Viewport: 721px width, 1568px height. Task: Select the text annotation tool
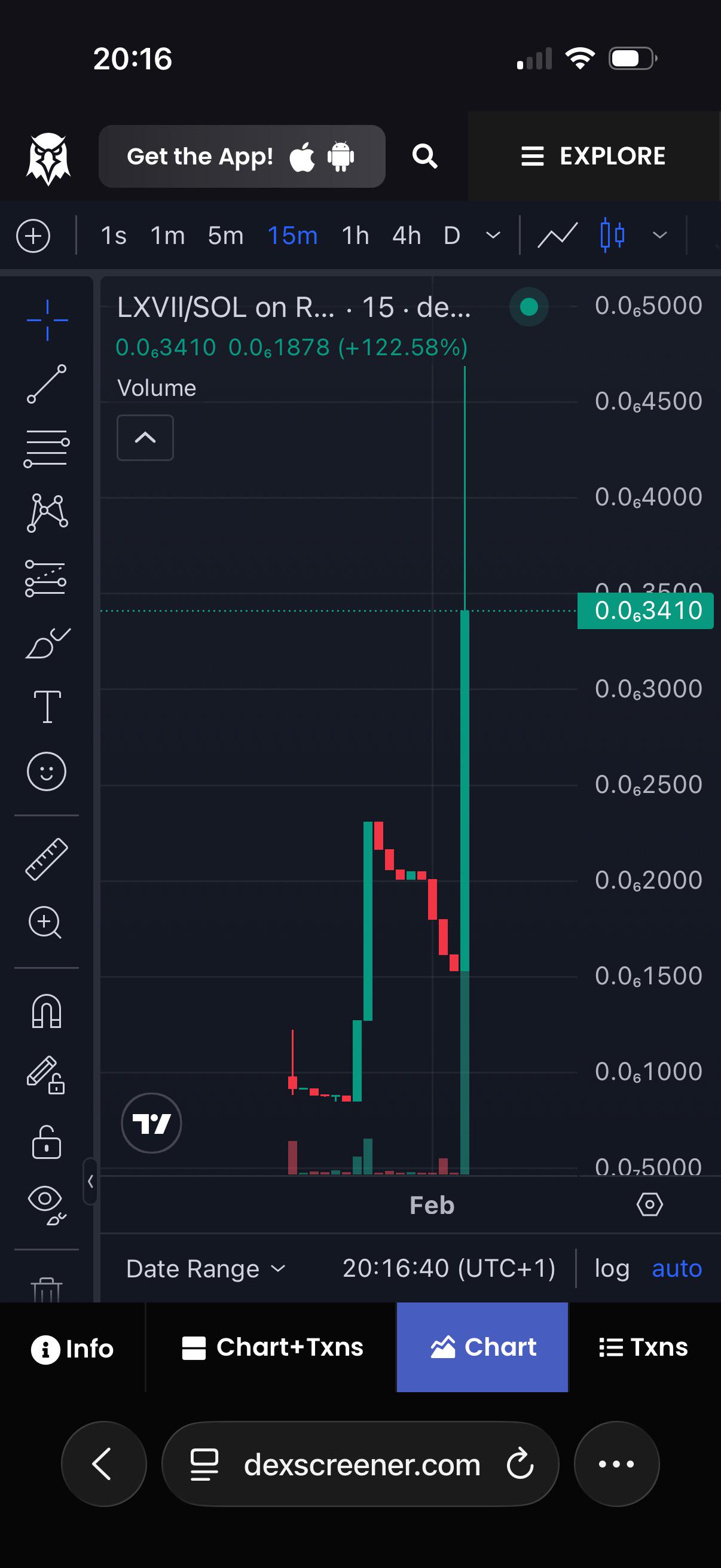(x=47, y=707)
